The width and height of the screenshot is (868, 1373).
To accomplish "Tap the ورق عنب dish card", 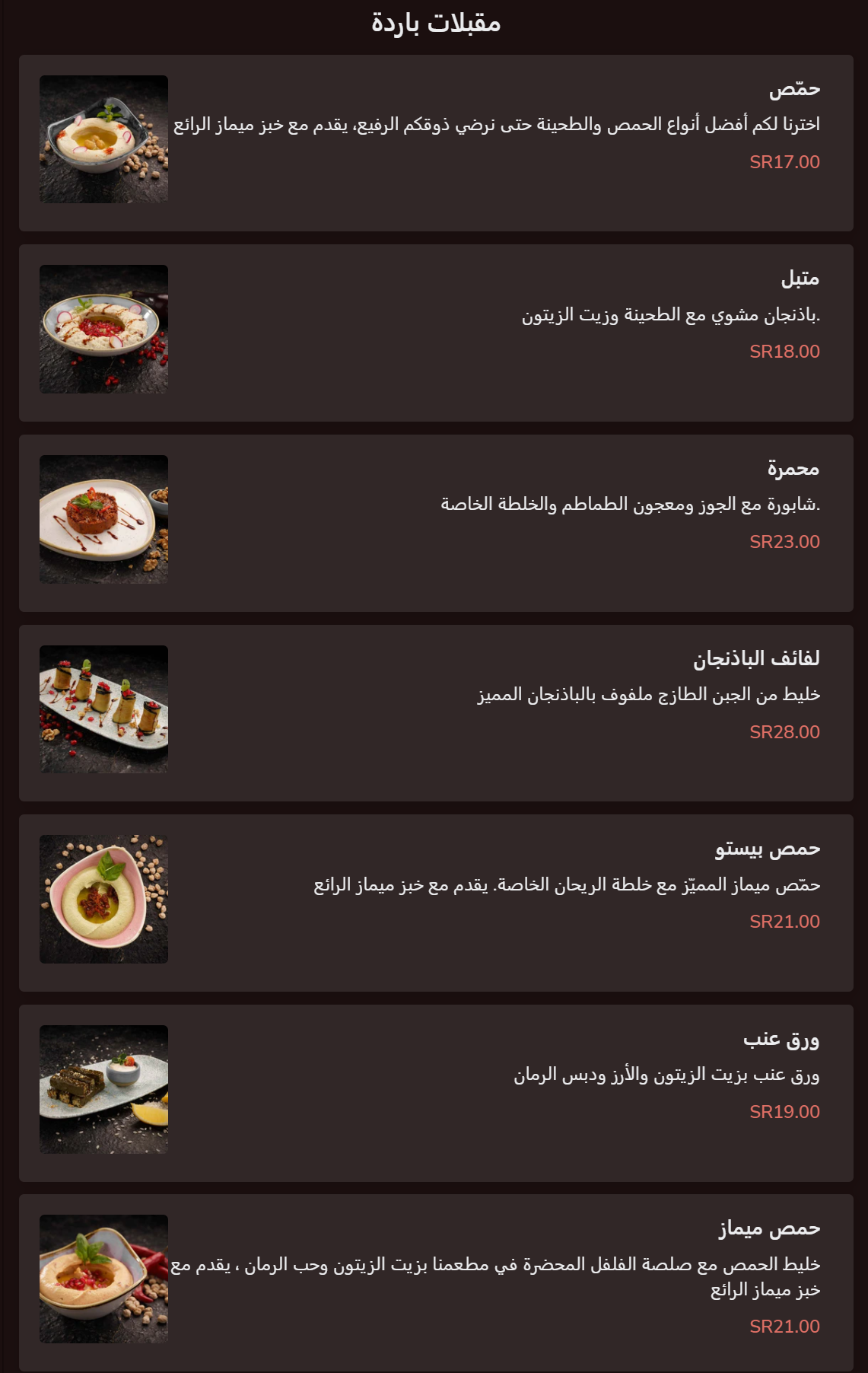I will point(435,1093).
